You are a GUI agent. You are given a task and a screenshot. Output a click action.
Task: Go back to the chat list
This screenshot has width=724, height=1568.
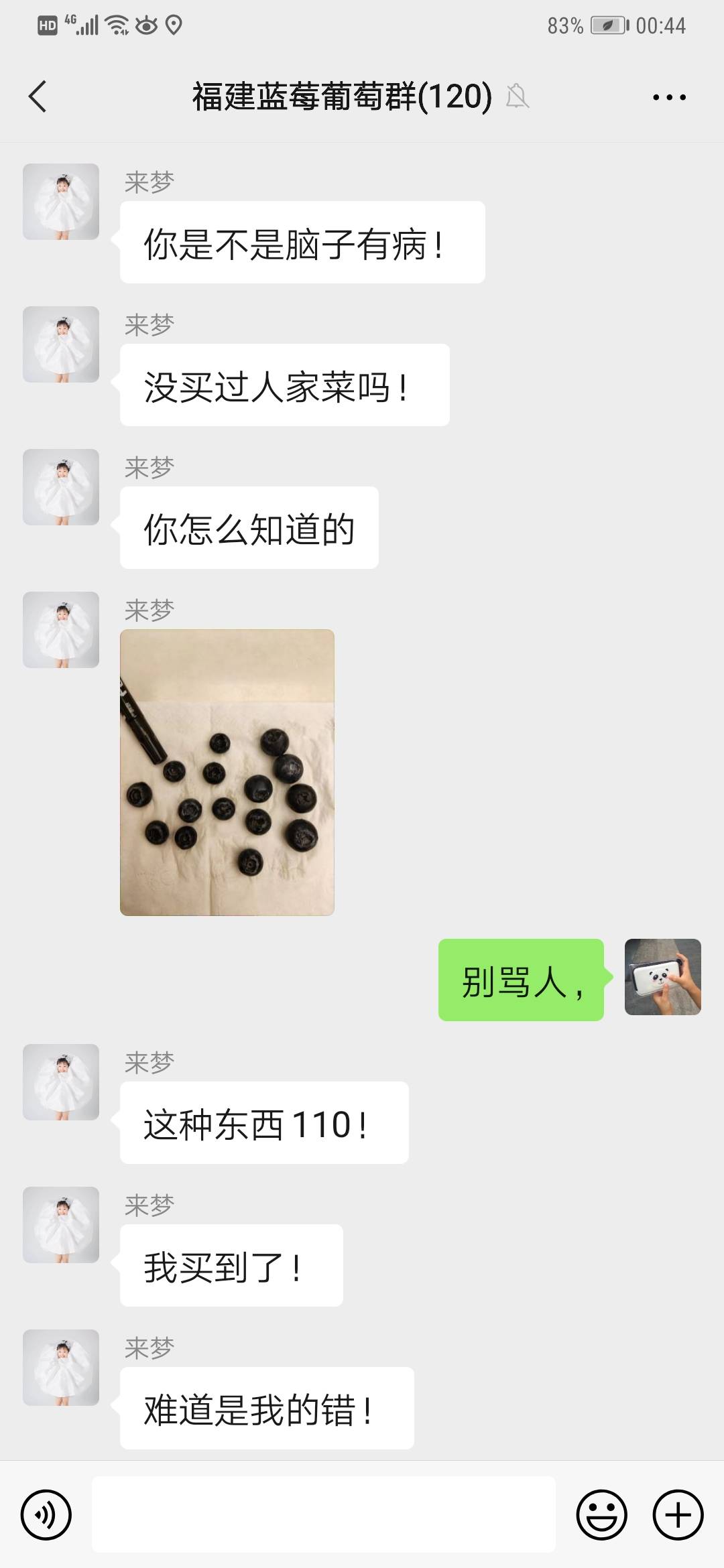38,96
